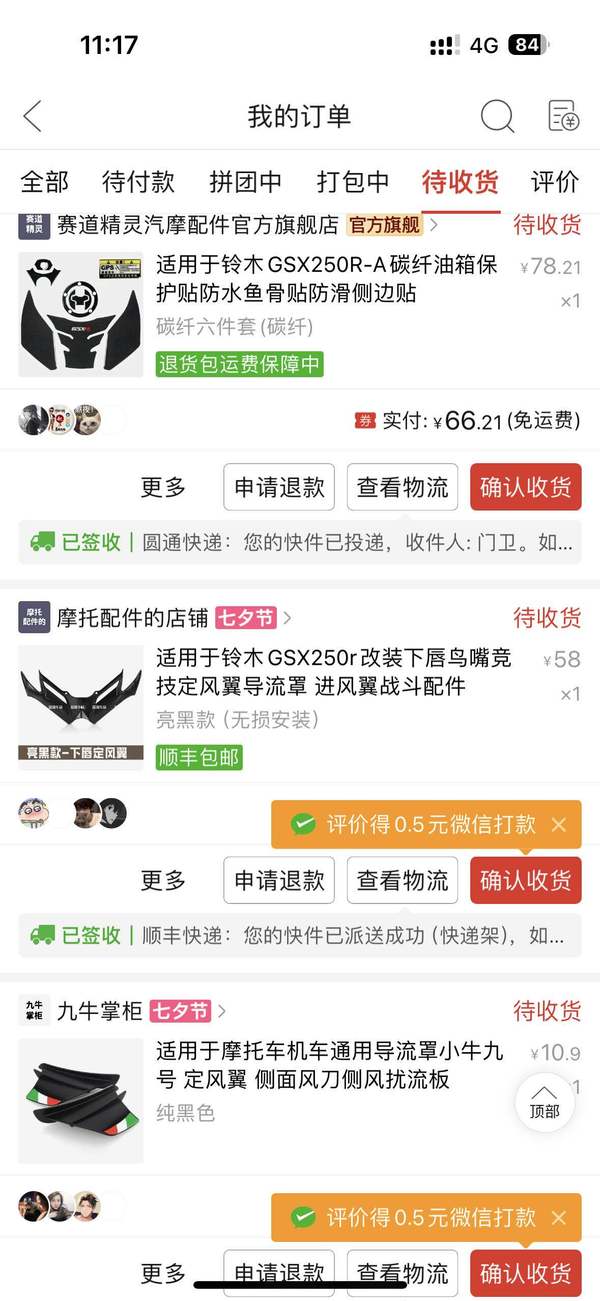Open the 圆通快递 signed delivery status row
600x1301 pixels.
click(300, 542)
